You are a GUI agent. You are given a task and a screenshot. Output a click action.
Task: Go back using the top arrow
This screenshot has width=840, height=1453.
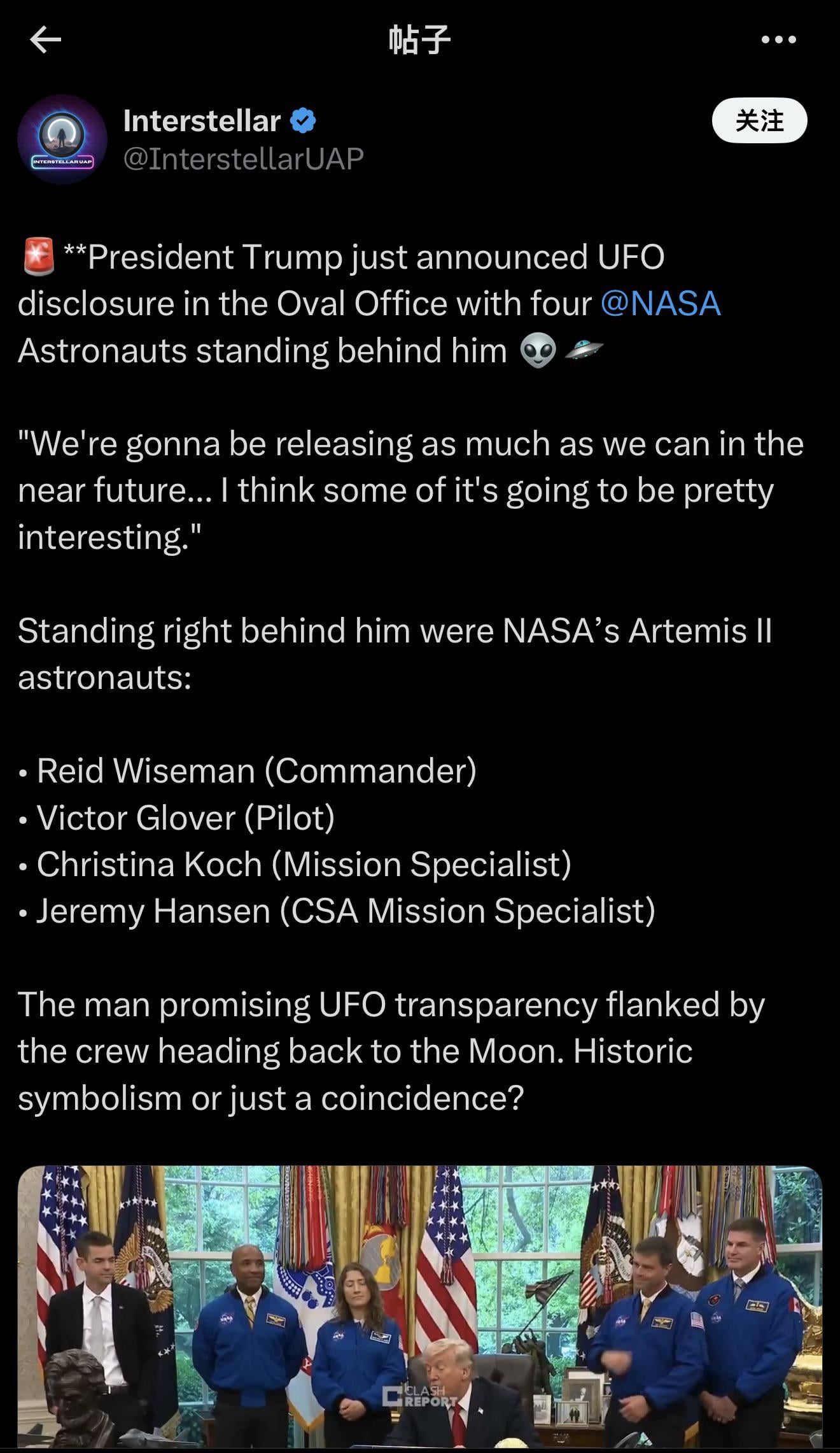click(x=45, y=40)
